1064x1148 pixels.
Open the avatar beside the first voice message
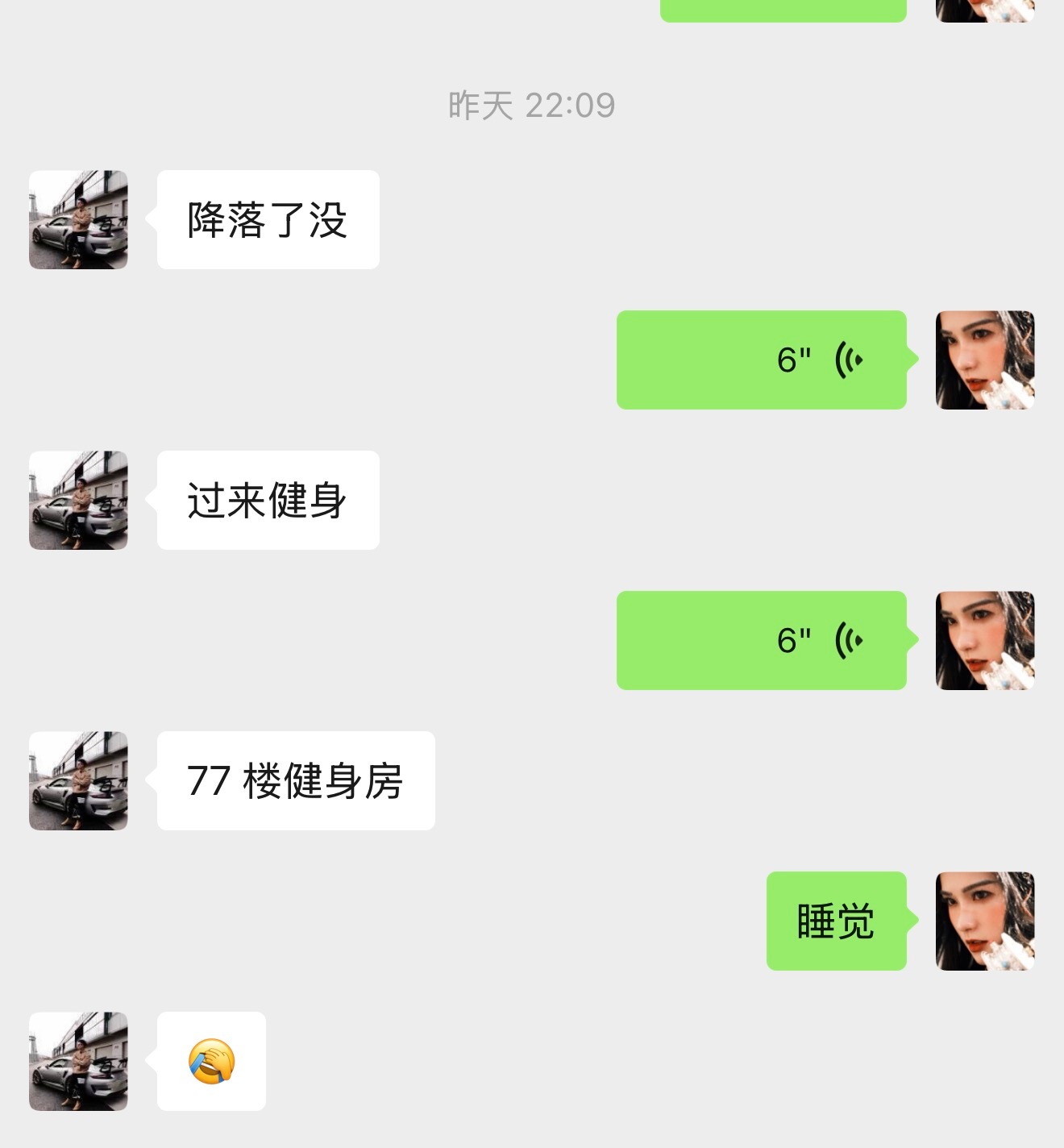coord(985,360)
